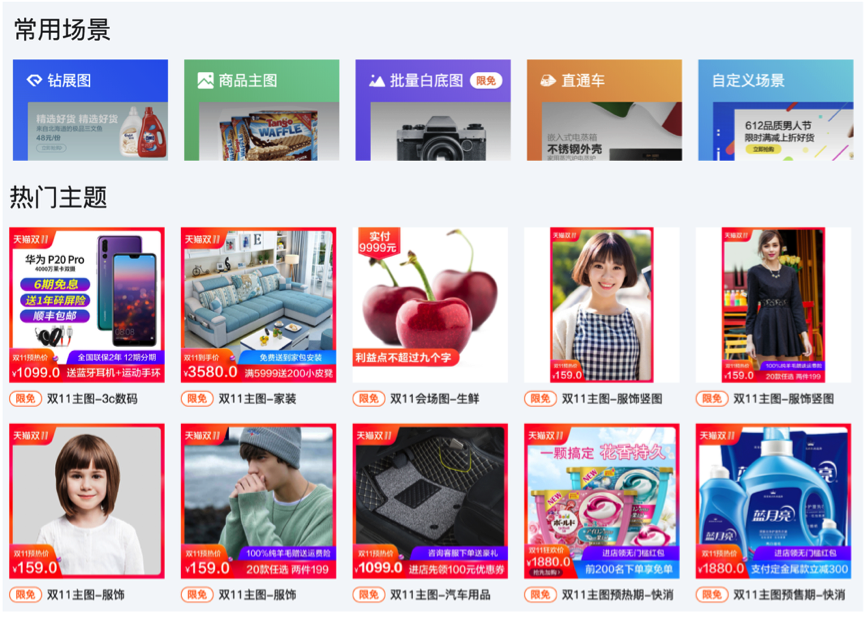Select the 双11主图-家装 sofa template
Image resolution: width=865 pixels, height=625 pixels.
pos(259,305)
